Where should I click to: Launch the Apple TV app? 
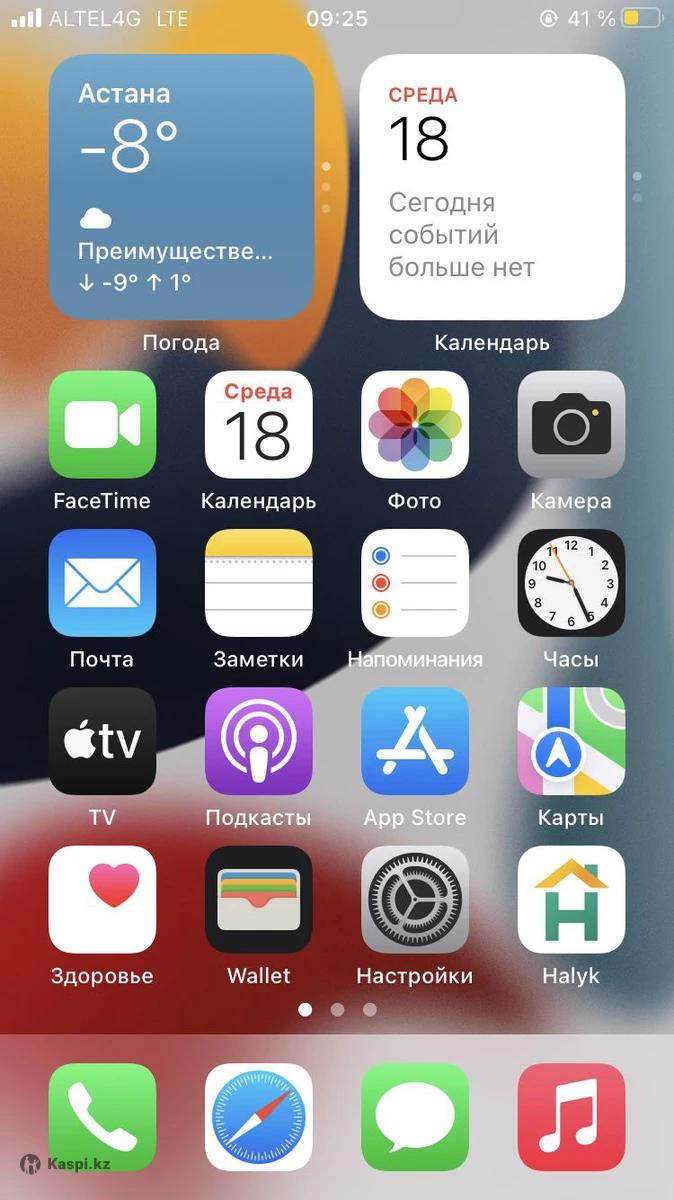(x=102, y=741)
